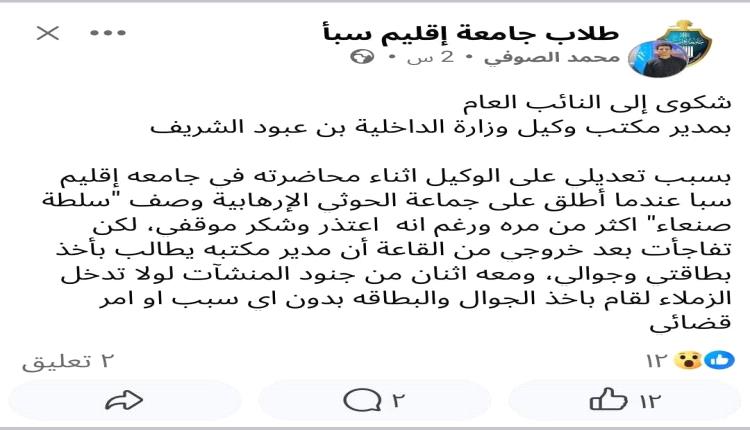Viewport: 750px width, 430px height.
Task: Share this post
Action: 120,401
